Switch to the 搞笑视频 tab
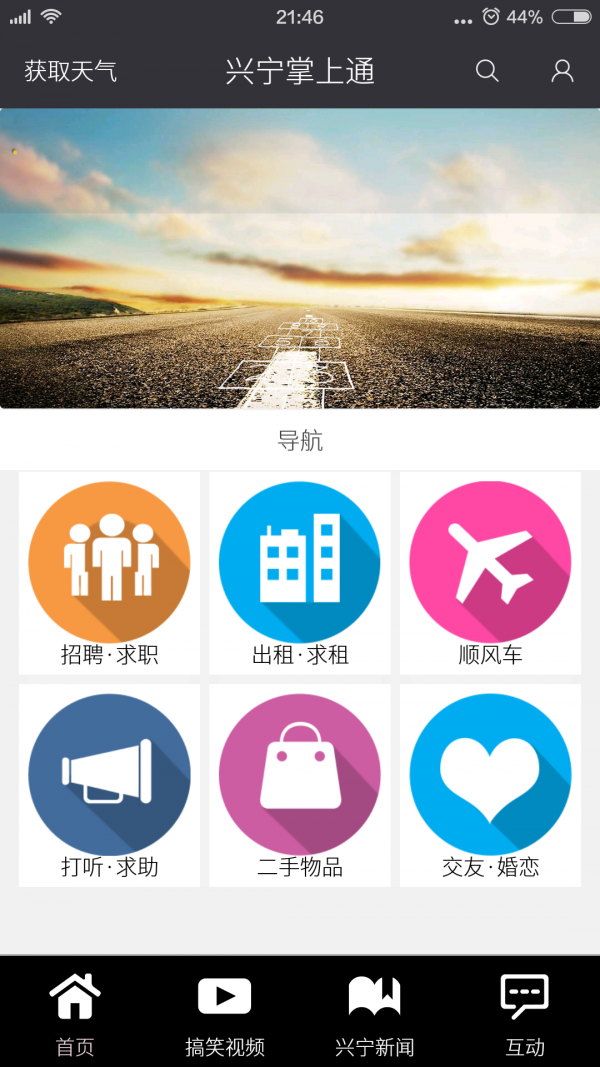 coord(225,1013)
